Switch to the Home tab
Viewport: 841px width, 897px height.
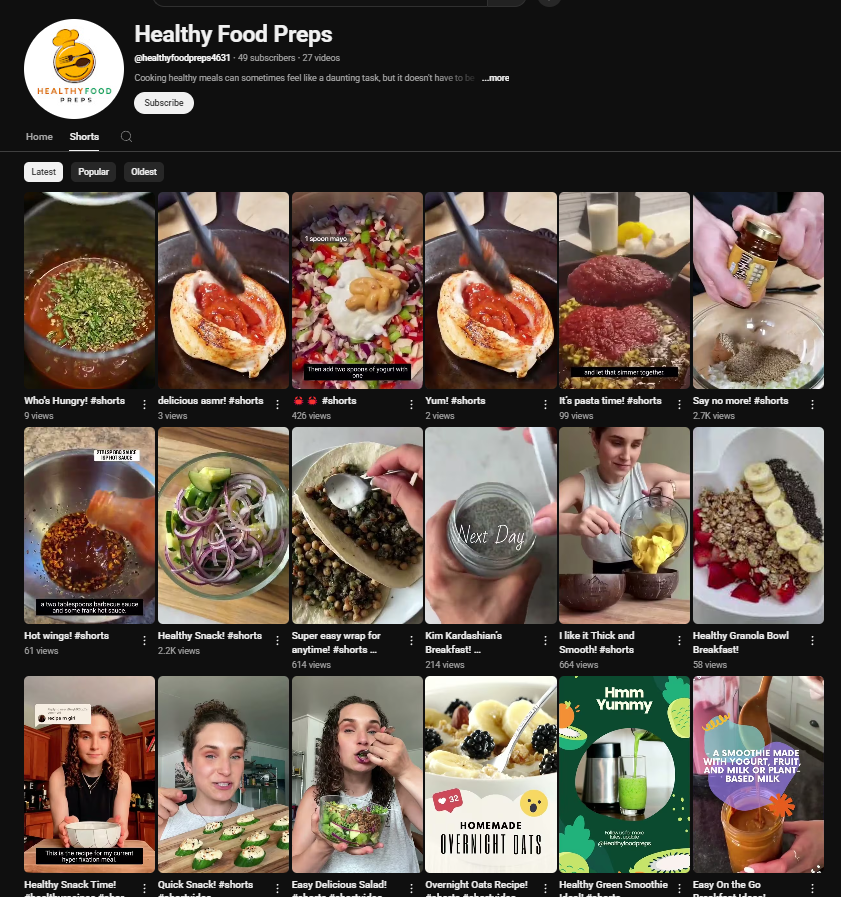pos(39,137)
